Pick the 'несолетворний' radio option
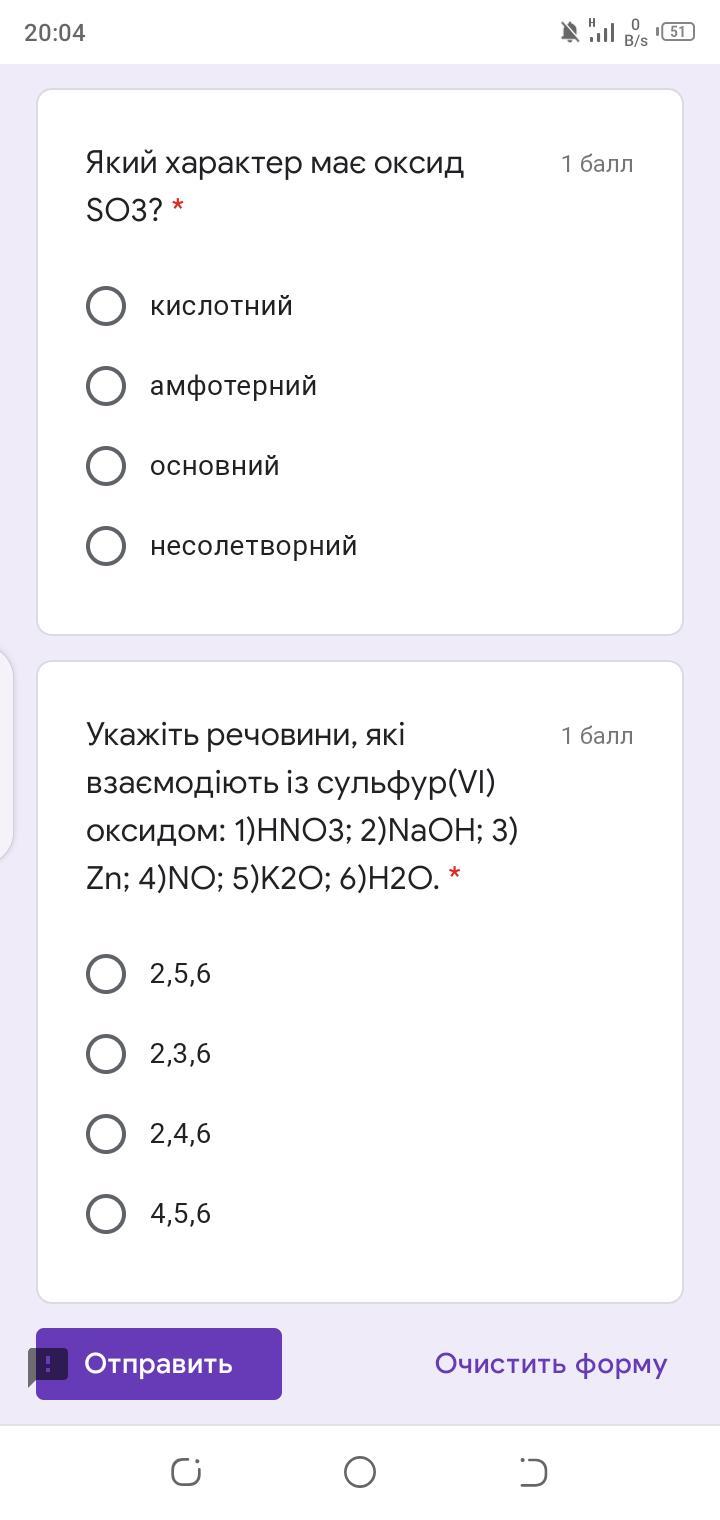This screenshot has height=1520, width=720. pos(106,546)
